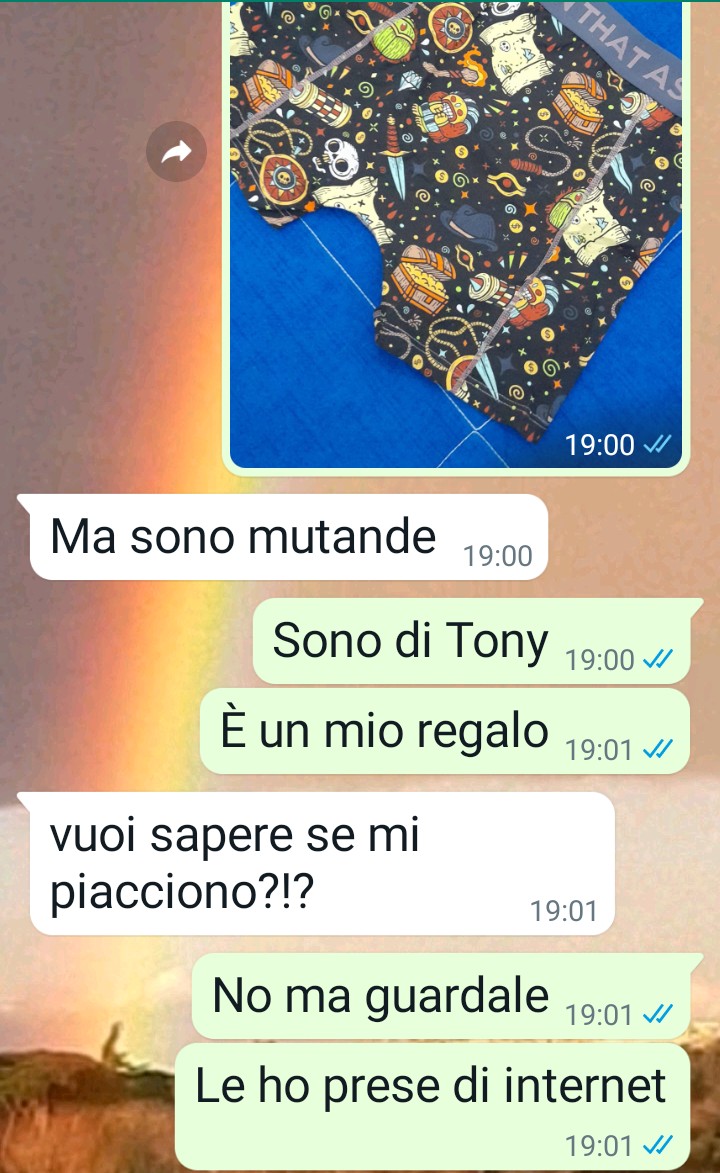Open the sent underwear photo

[456, 234]
